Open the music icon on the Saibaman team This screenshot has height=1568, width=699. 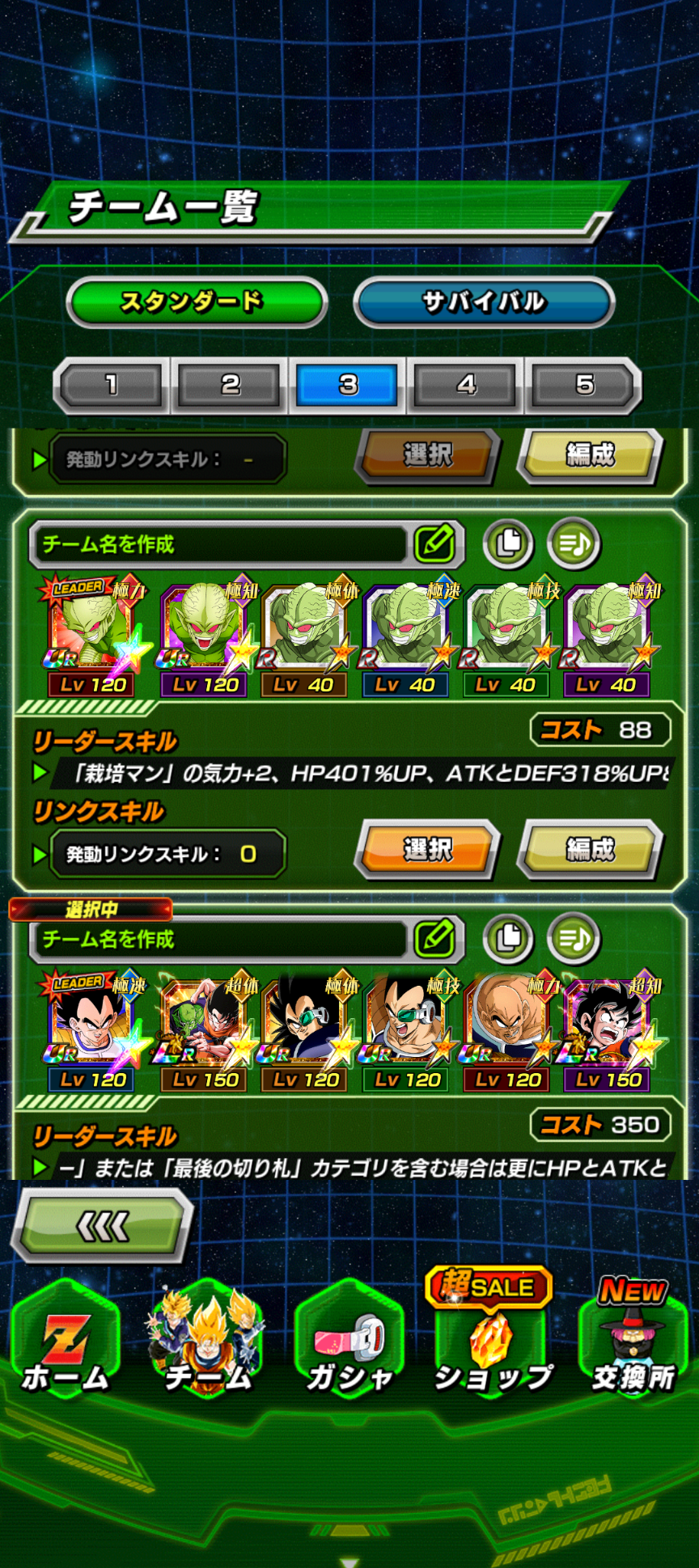pyautogui.click(x=574, y=543)
